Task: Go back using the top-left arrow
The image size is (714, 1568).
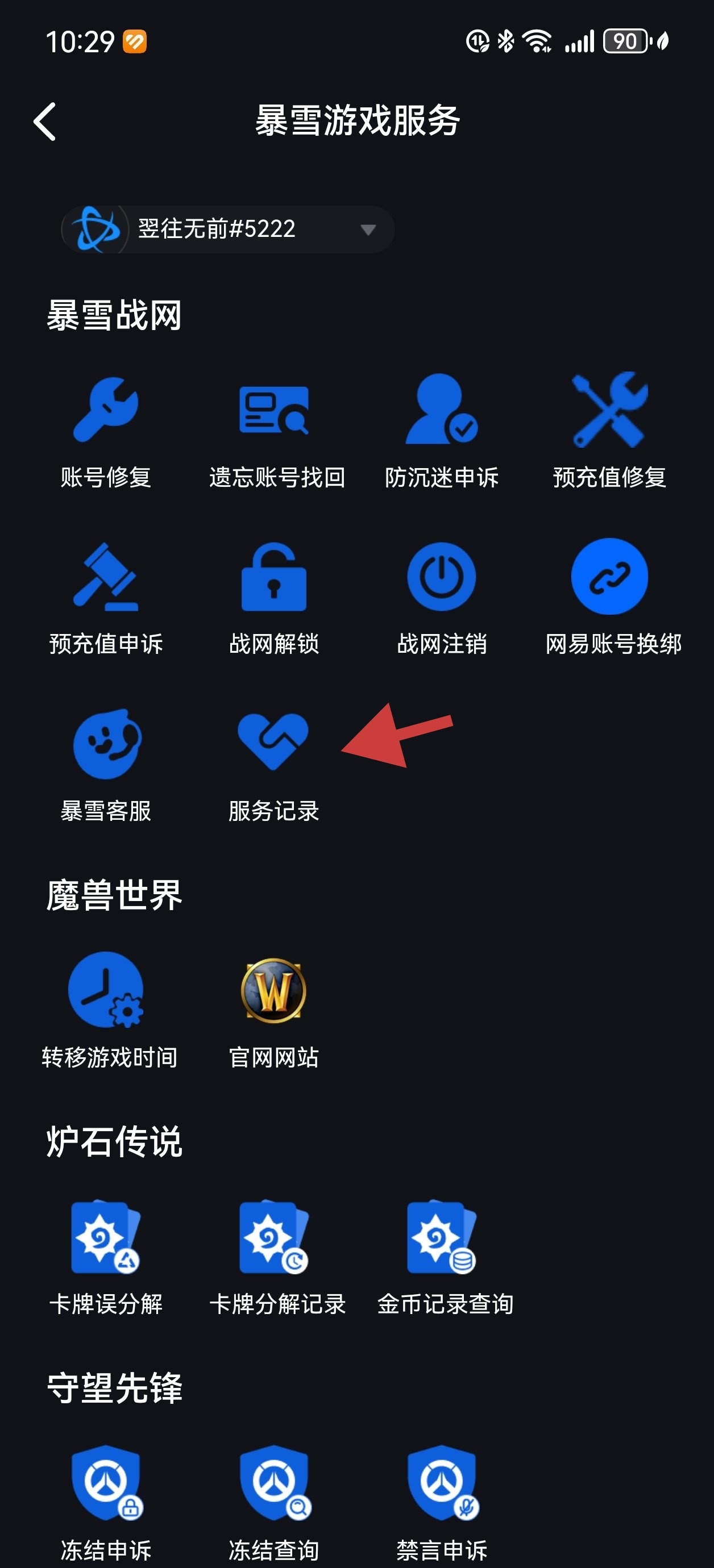Action: (x=47, y=120)
